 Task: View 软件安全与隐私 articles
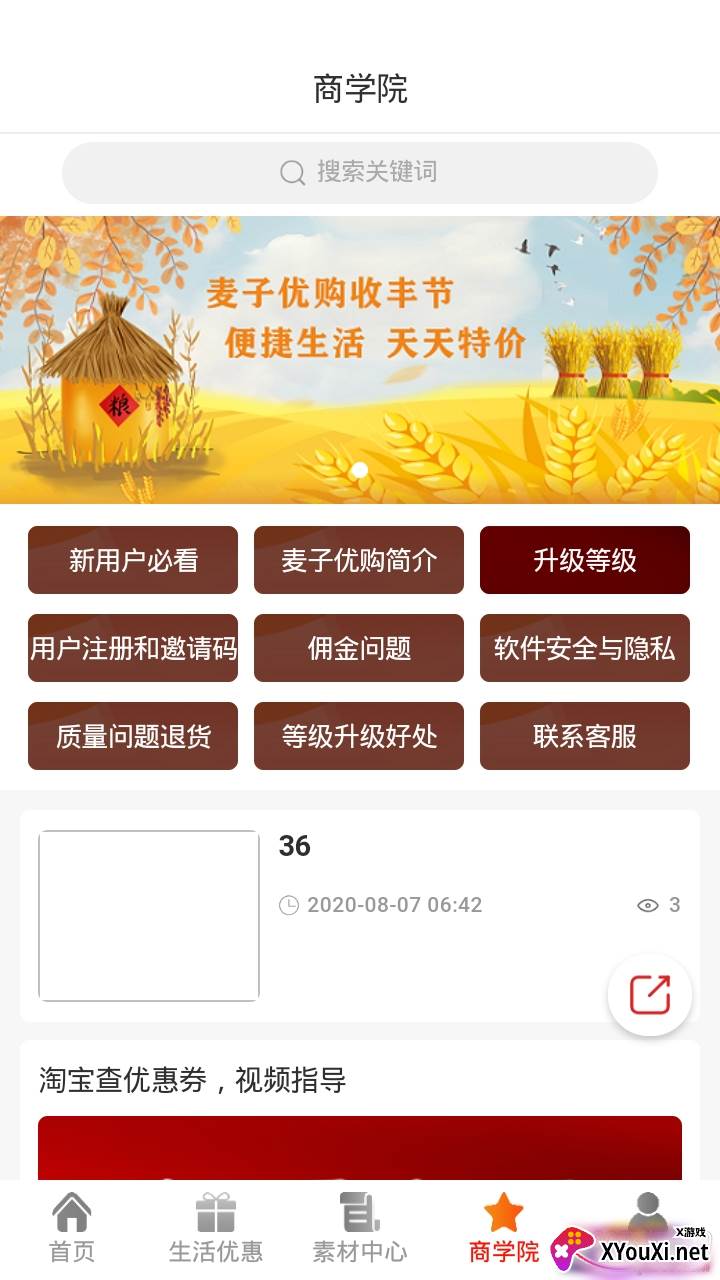tap(585, 648)
